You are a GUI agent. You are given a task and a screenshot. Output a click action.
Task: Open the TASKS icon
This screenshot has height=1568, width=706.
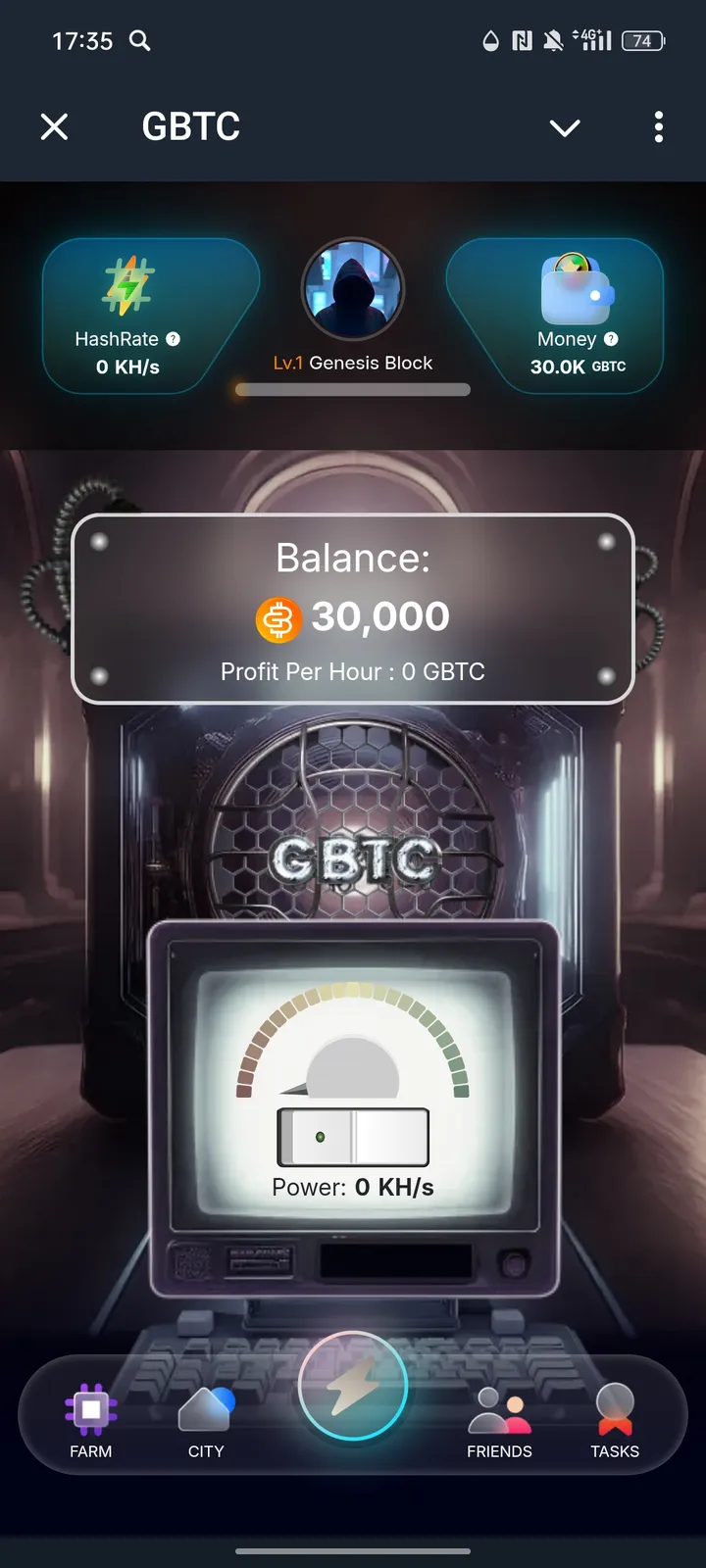coord(614,1408)
